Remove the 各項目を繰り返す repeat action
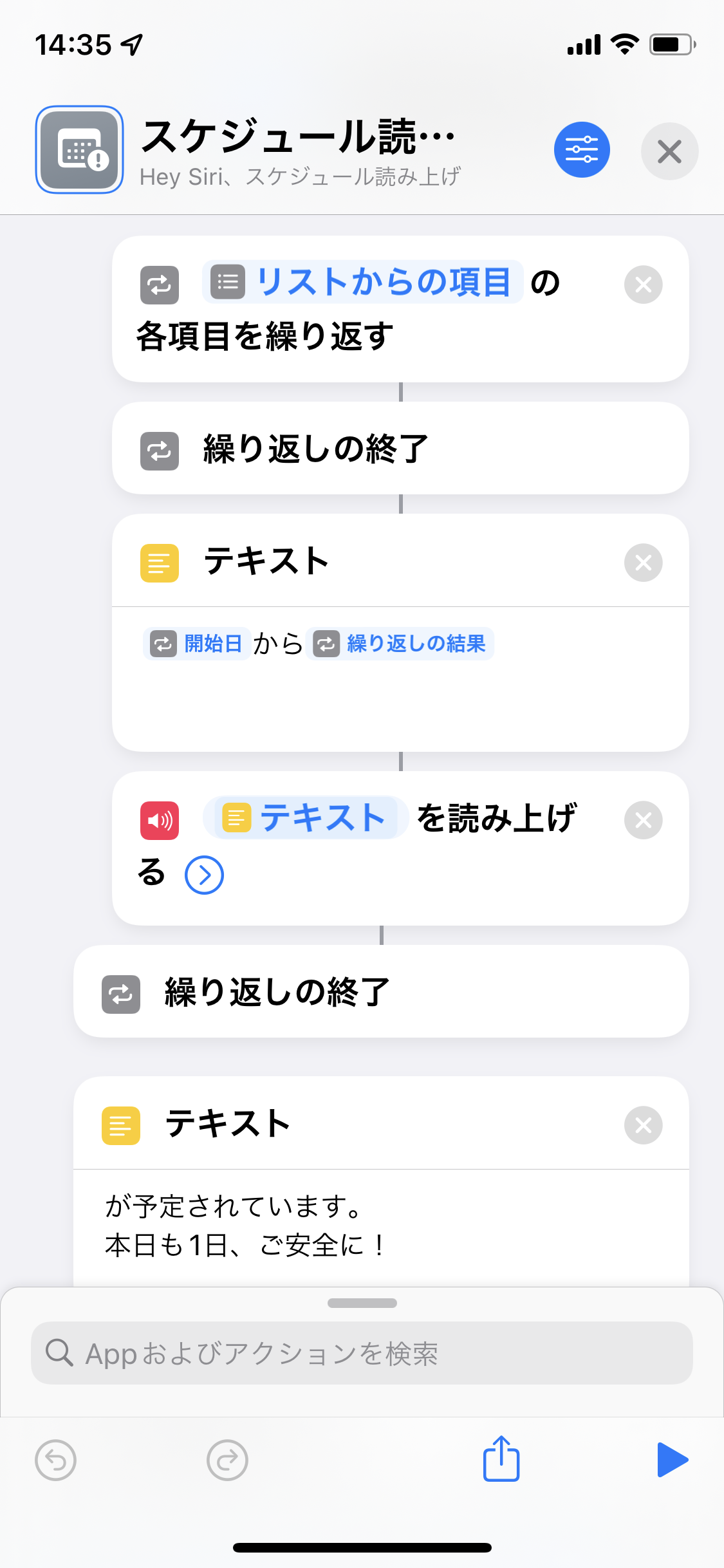Screen dimensions: 724x1568 click(643, 285)
